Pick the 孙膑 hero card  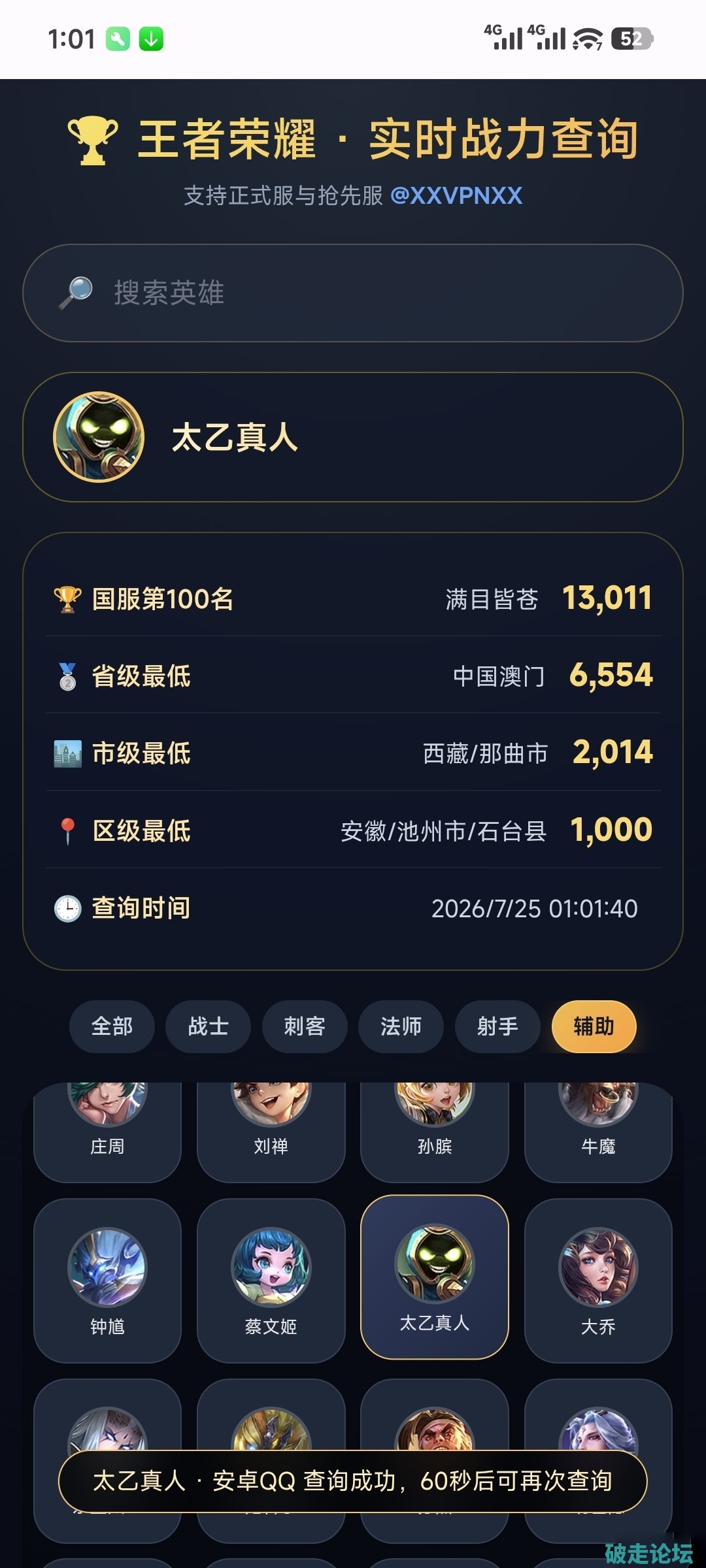[x=435, y=1132]
